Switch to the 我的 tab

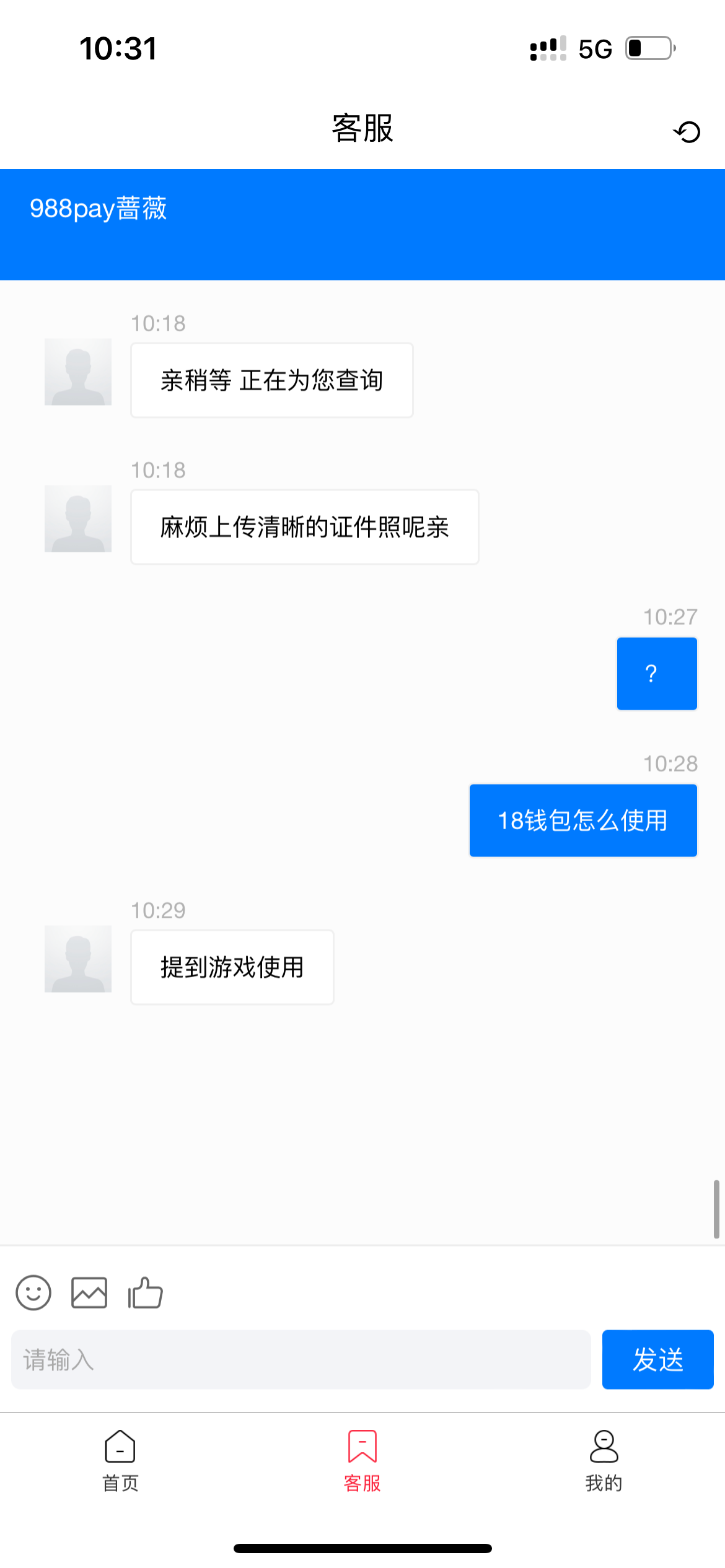point(604,1484)
